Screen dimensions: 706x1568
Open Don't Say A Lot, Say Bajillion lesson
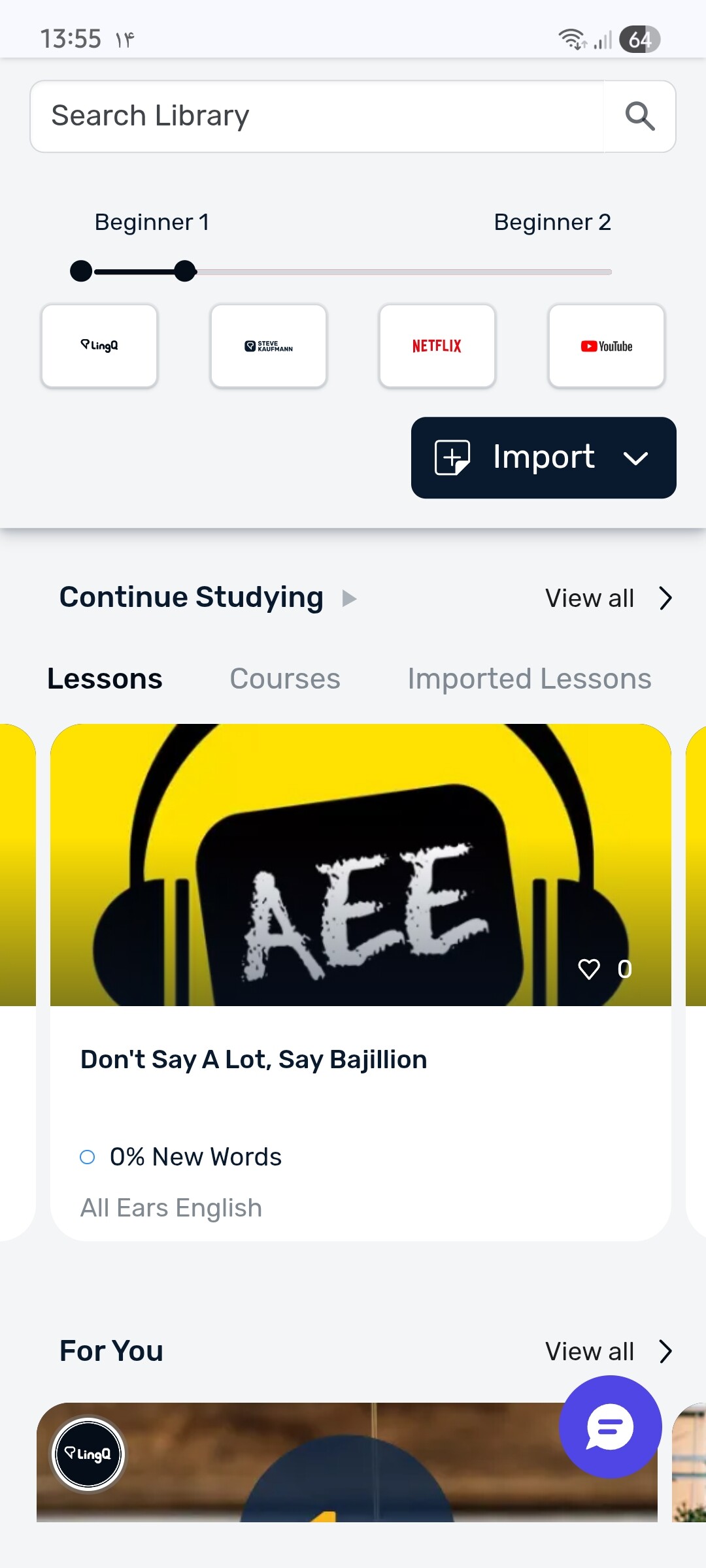(x=254, y=1059)
